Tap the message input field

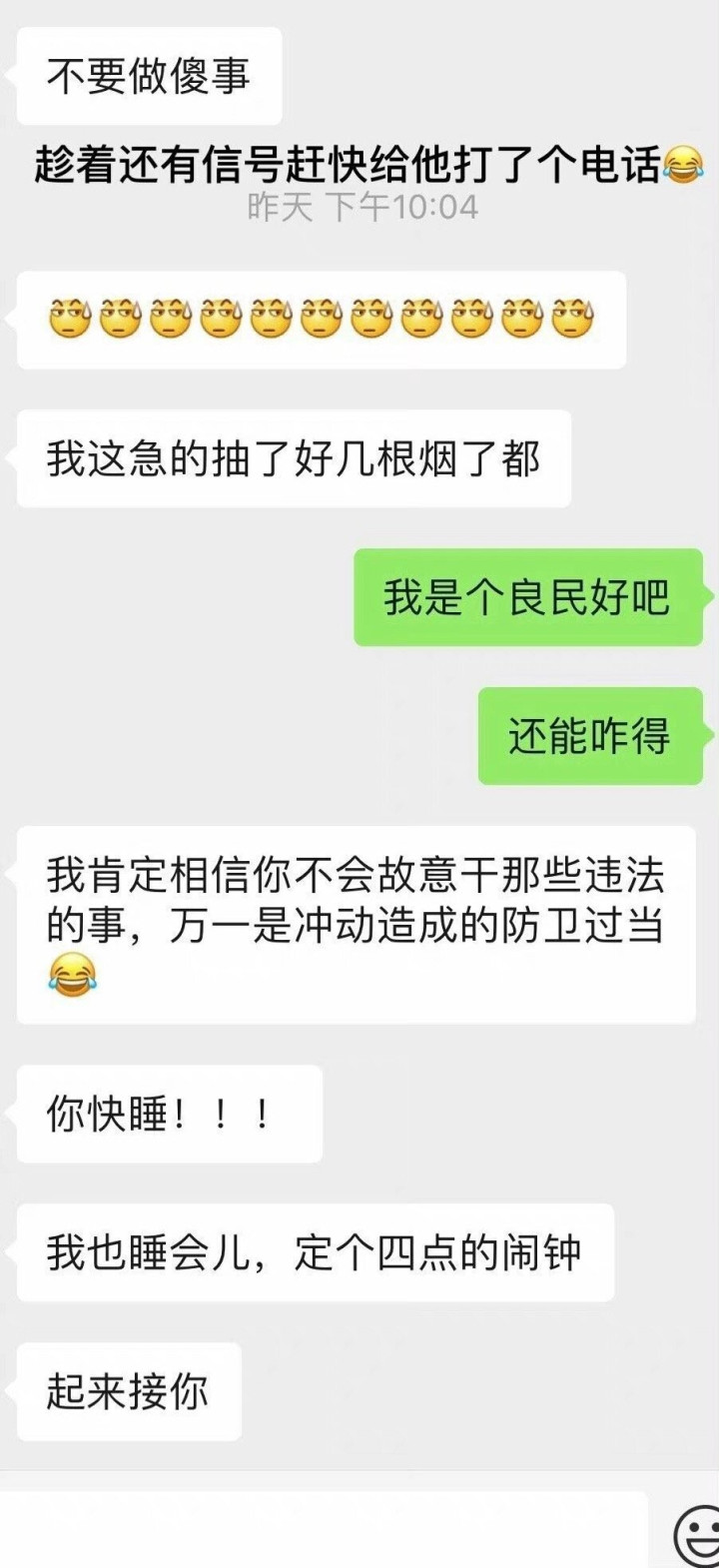[x=324, y=1529]
